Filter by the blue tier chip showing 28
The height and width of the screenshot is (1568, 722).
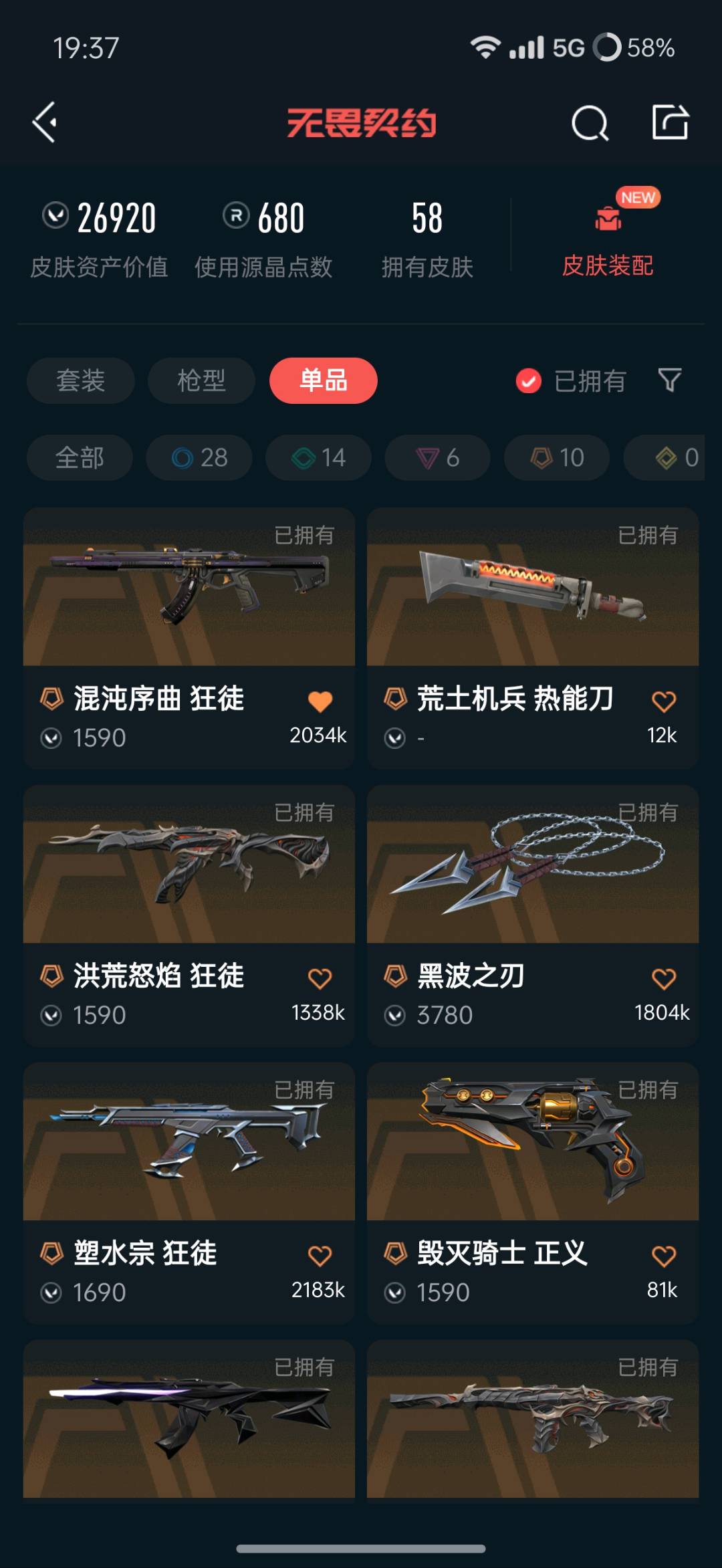(199, 458)
